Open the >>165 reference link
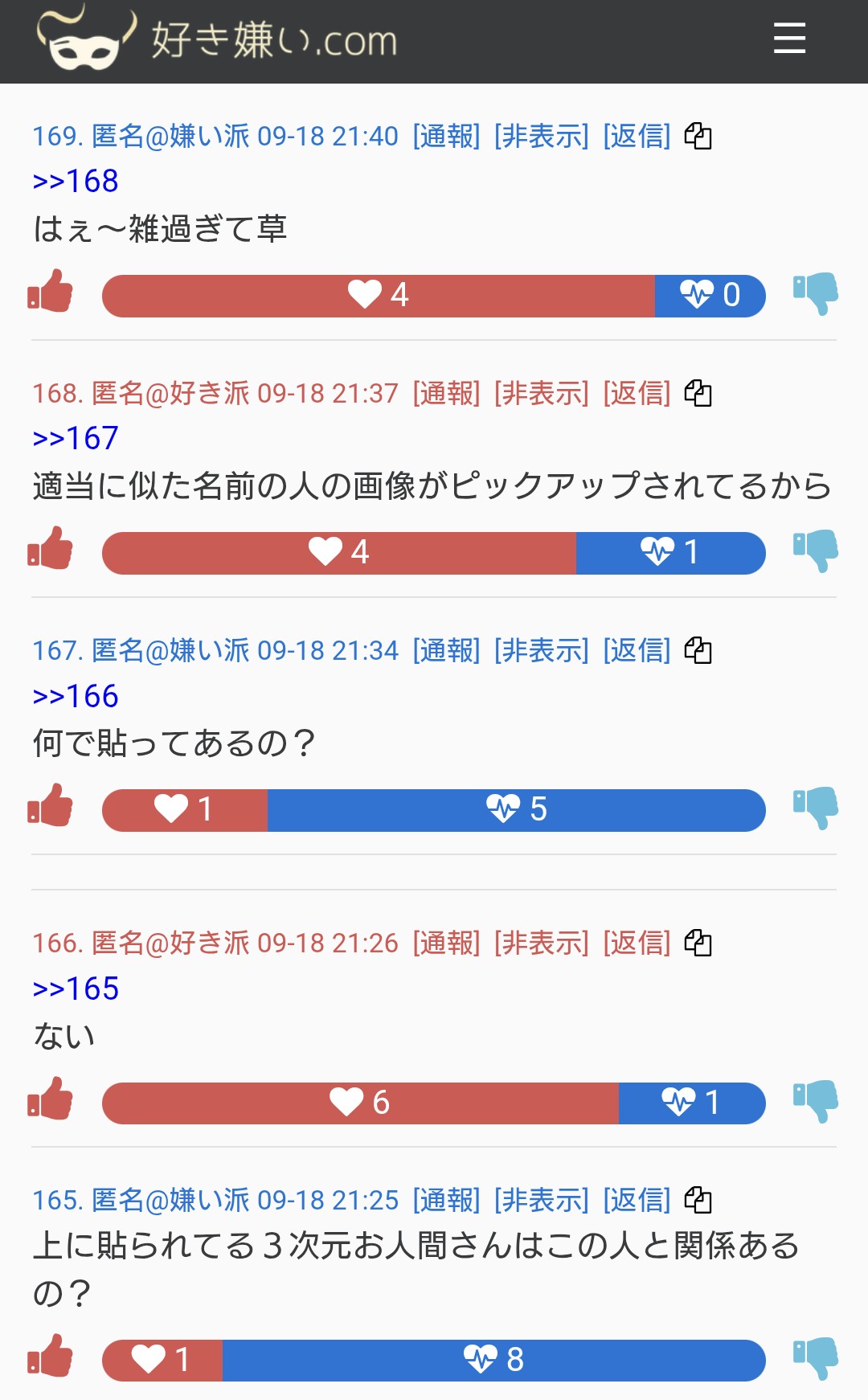 [76, 989]
